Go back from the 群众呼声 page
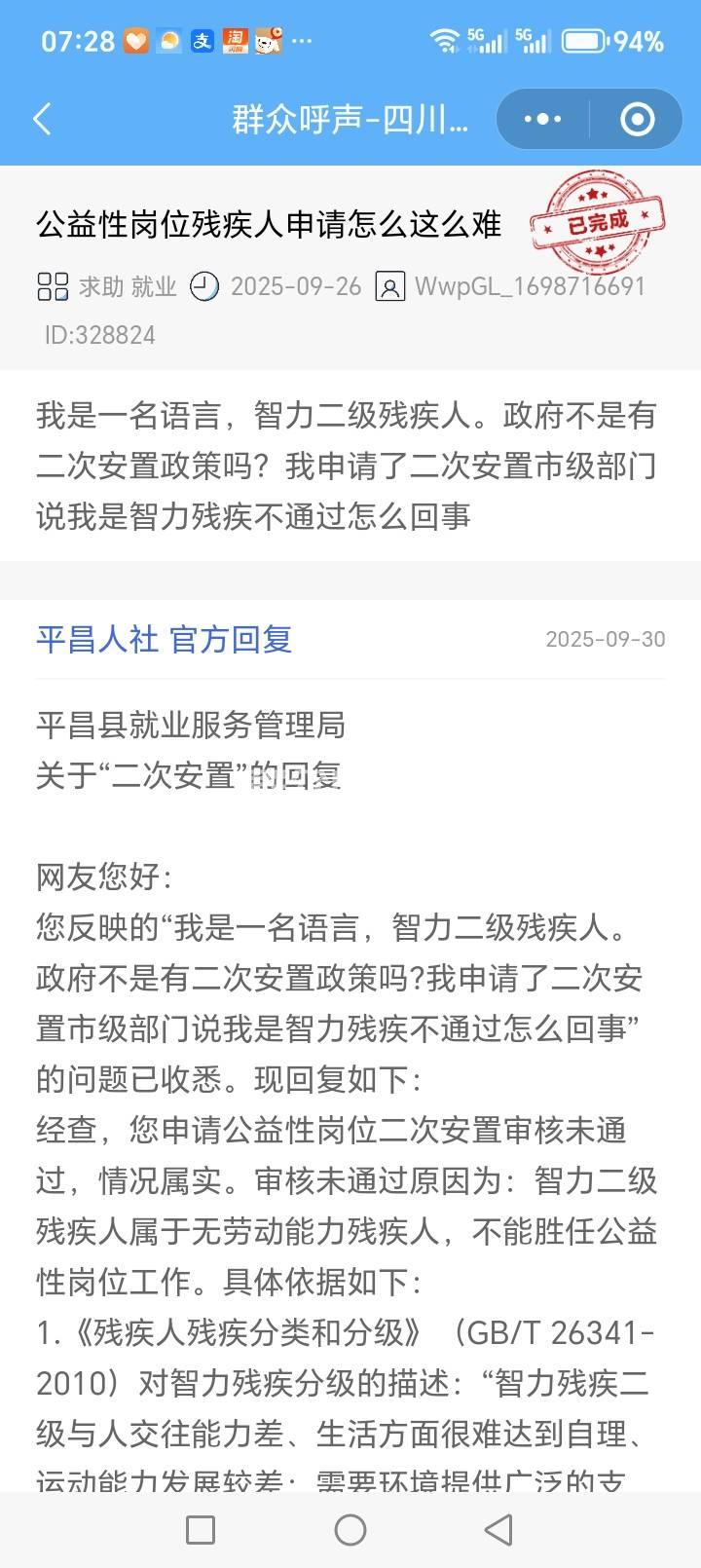The height and width of the screenshot is (1568, 701). tap(43, 120)
